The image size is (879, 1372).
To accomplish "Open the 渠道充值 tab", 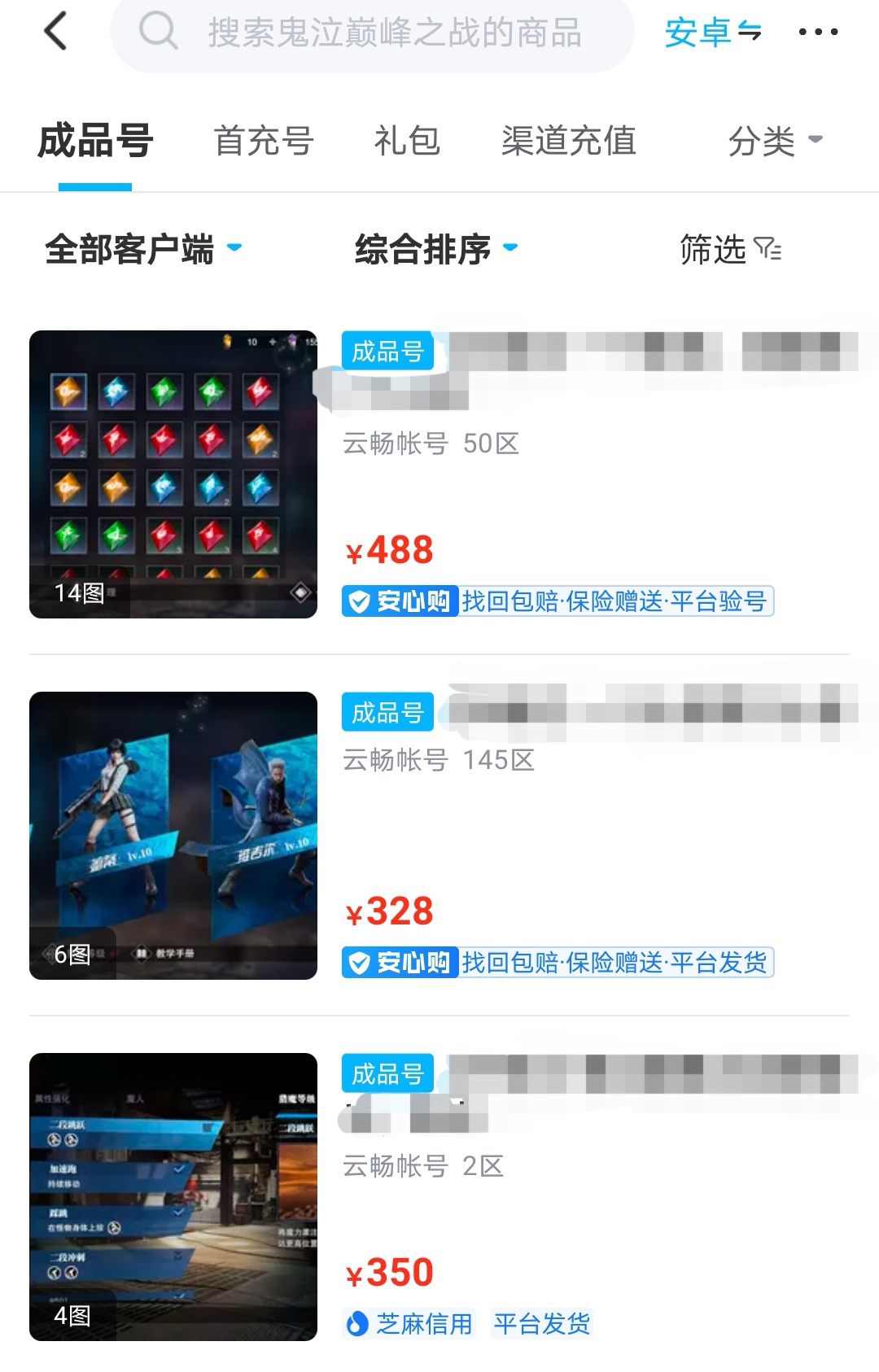I will click(568, 141).
